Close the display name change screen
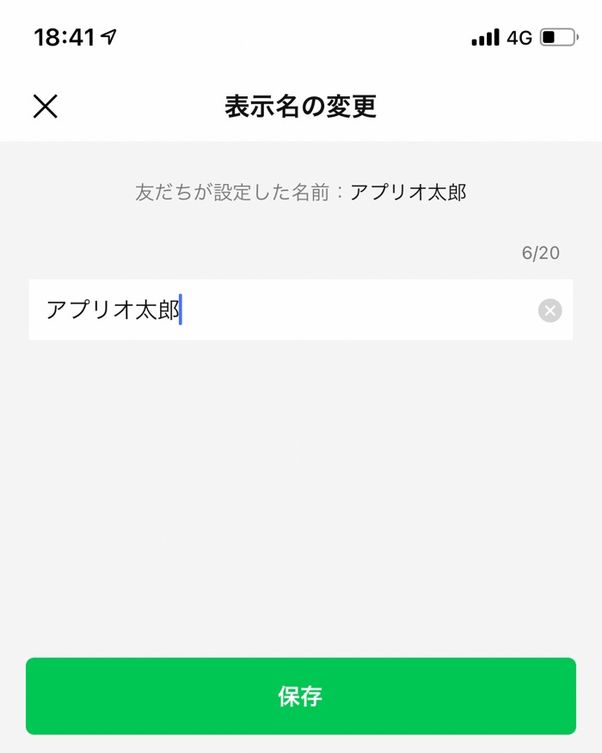602x753 pixels. pyautogui.click(x=45, y=106)
